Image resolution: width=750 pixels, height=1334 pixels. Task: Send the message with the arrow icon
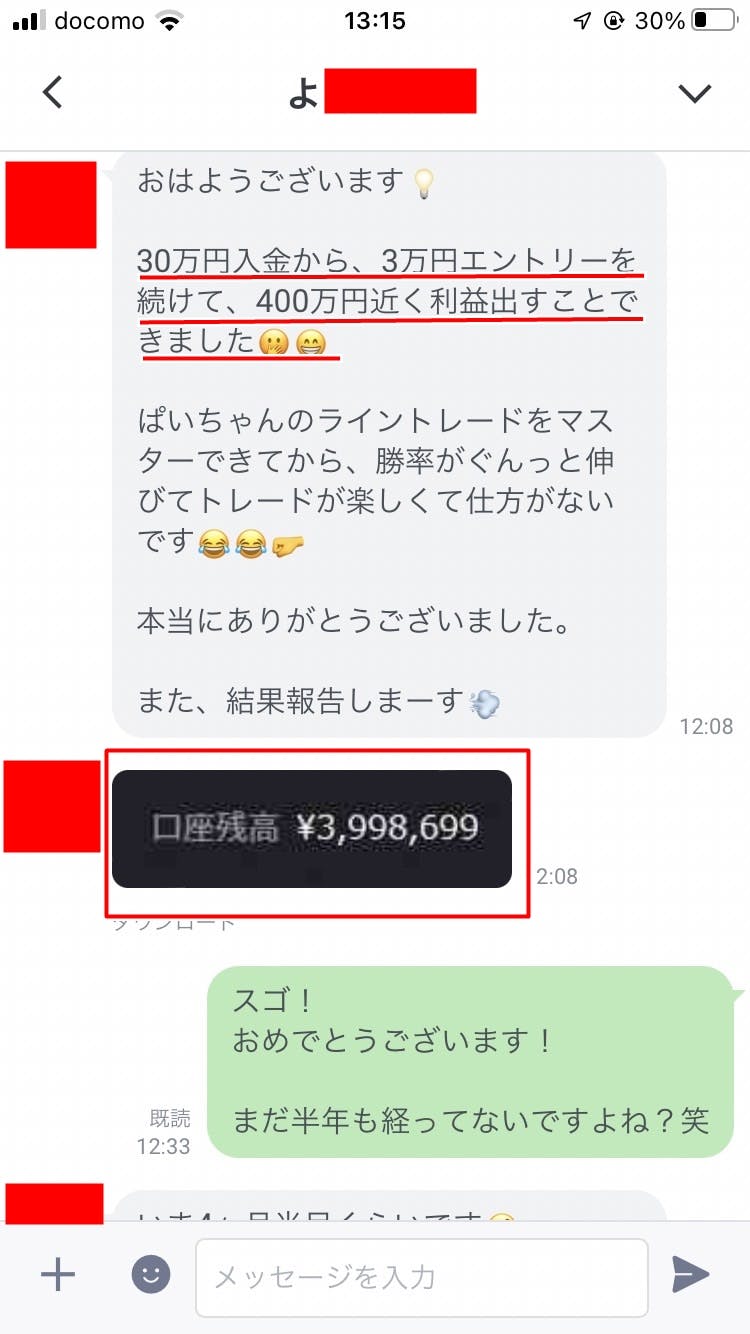click(x=690, y=1274)
